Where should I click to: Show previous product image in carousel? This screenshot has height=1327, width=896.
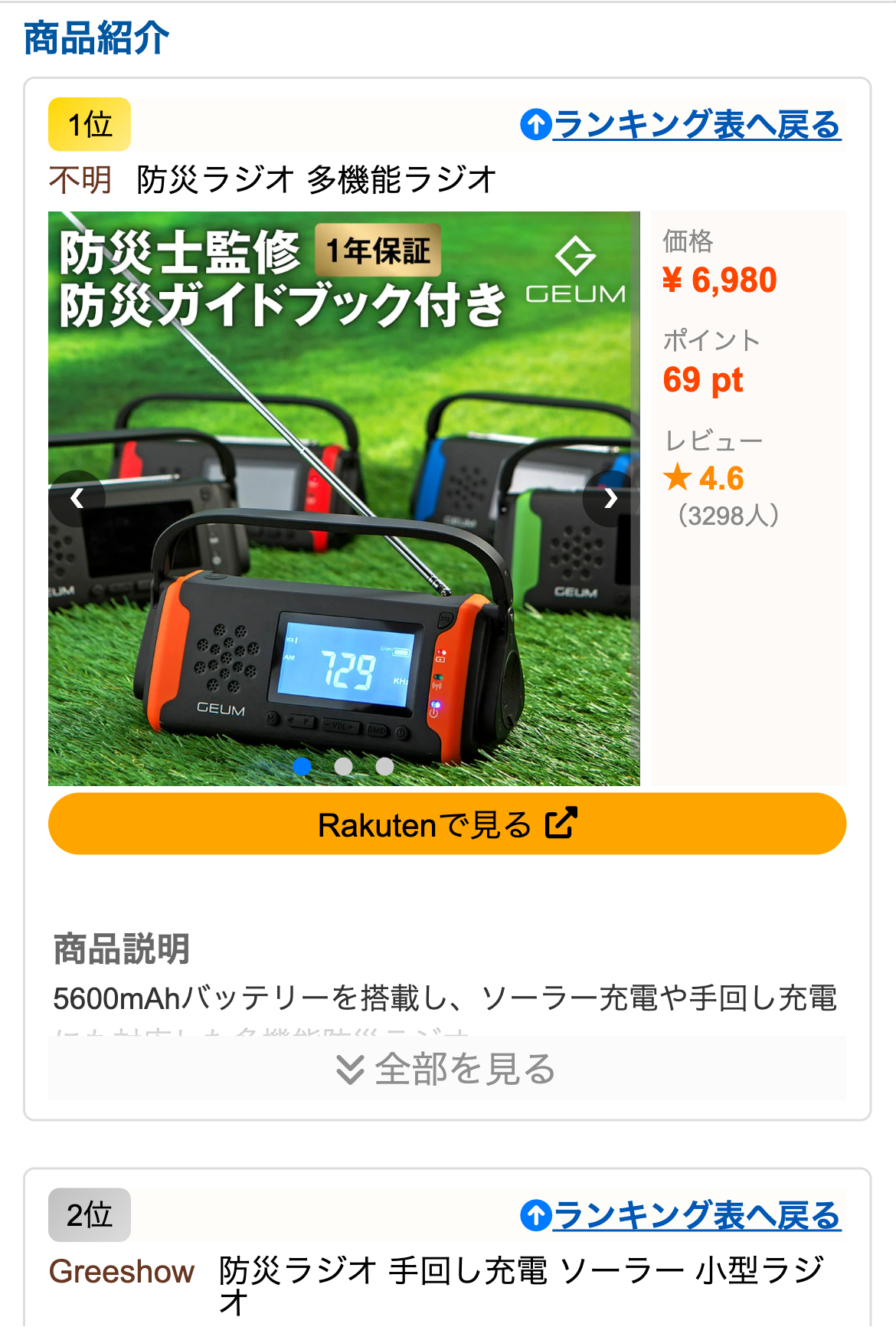77,499
